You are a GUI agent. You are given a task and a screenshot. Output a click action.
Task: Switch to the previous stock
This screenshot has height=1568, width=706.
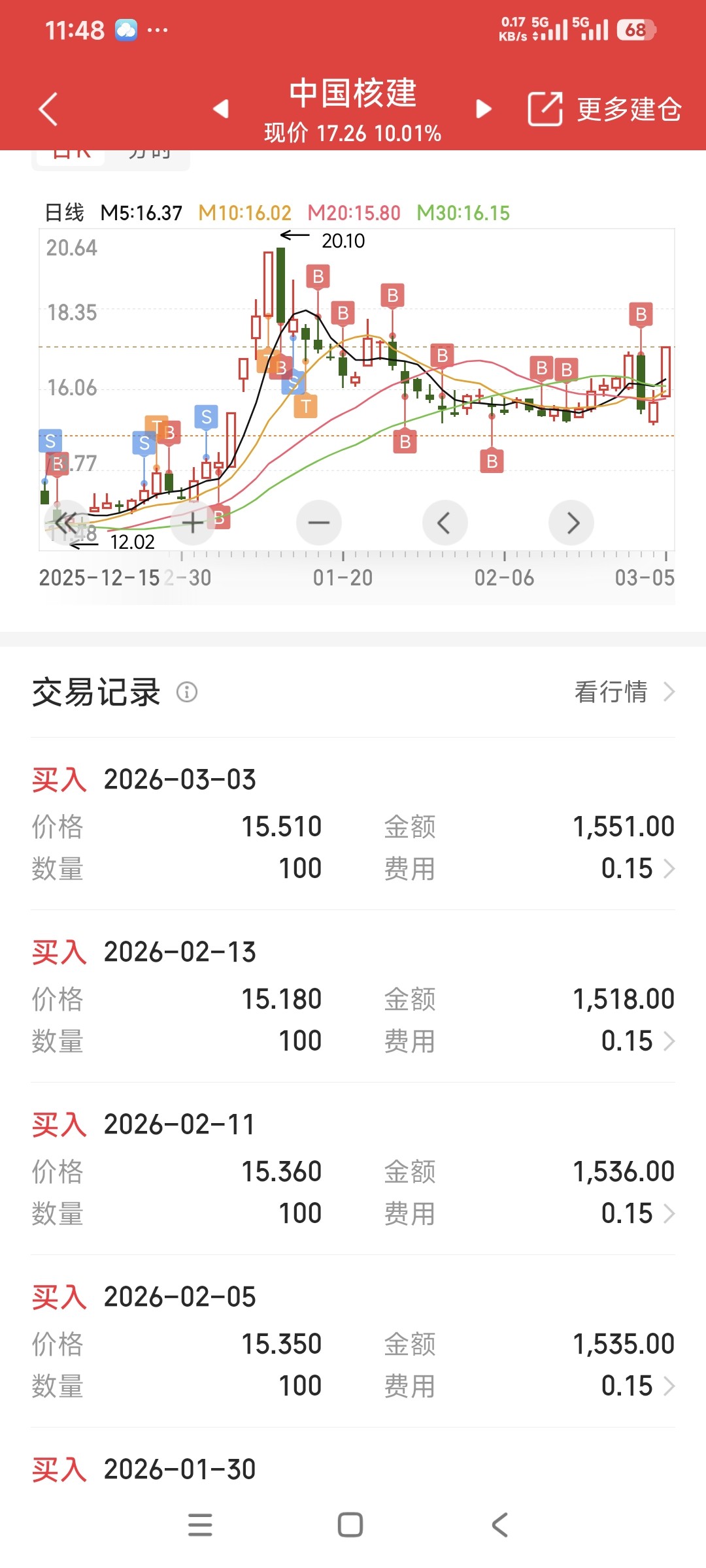click(221, 109)
